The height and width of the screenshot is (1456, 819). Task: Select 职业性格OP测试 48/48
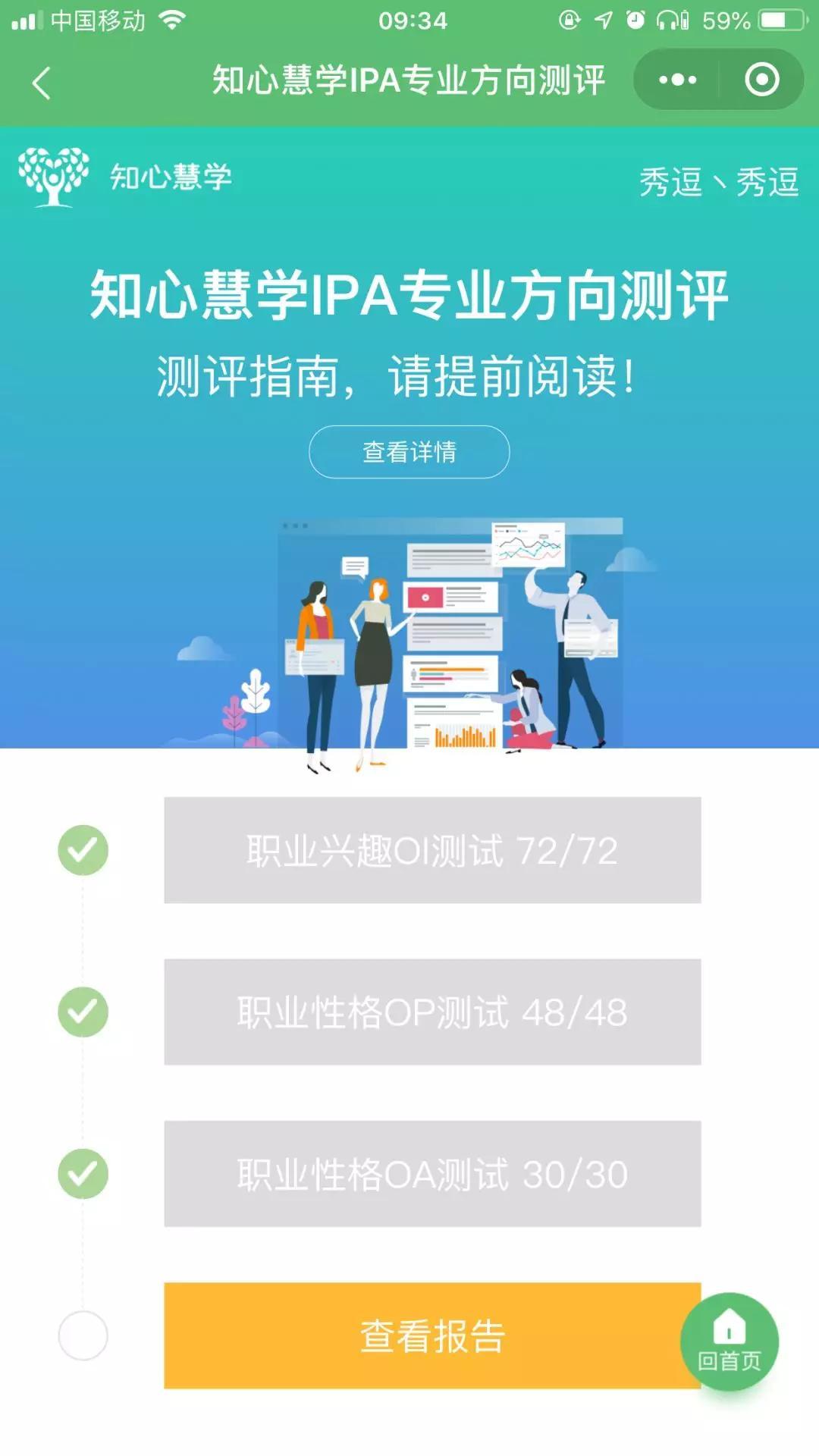[x=432, y=1012]
